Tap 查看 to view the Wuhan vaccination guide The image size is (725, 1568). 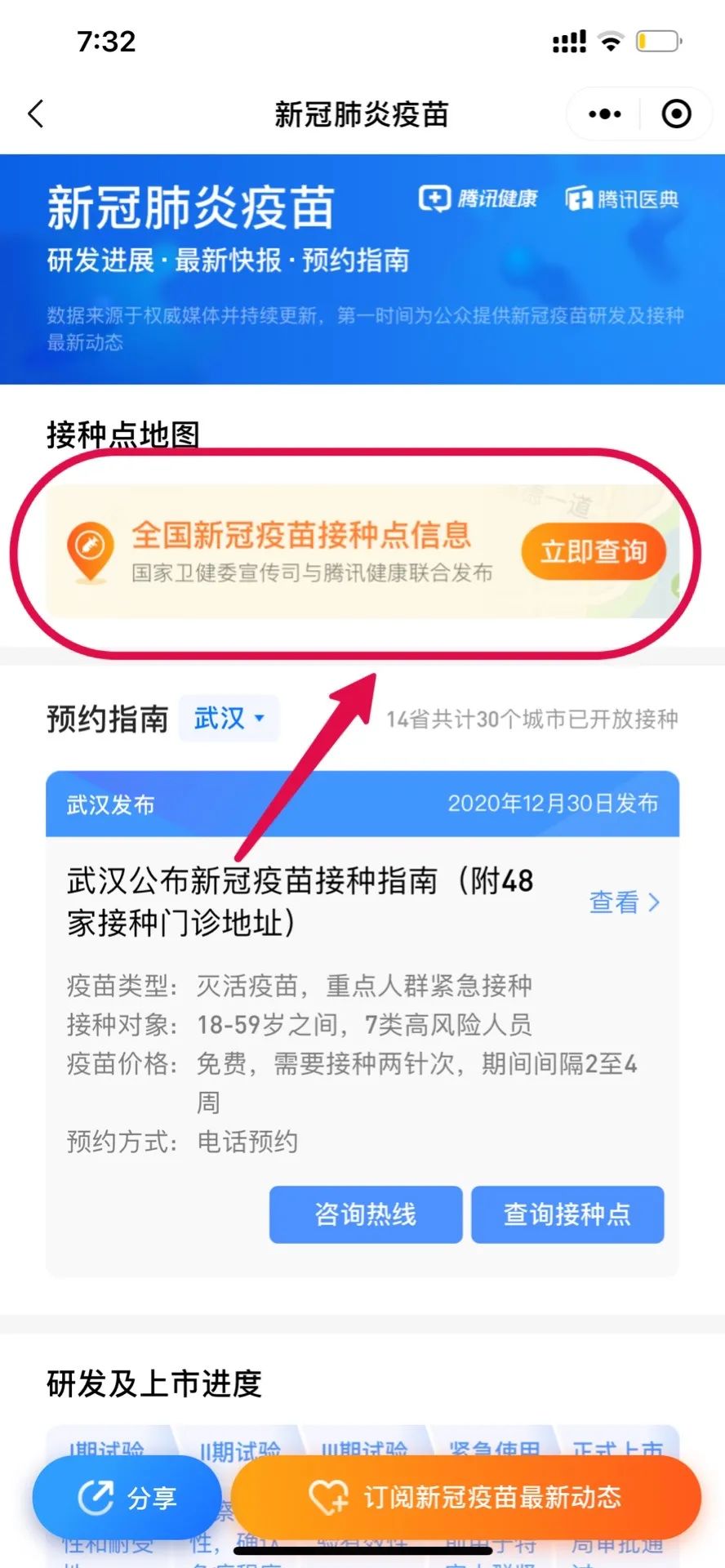[x=624, y=902]
